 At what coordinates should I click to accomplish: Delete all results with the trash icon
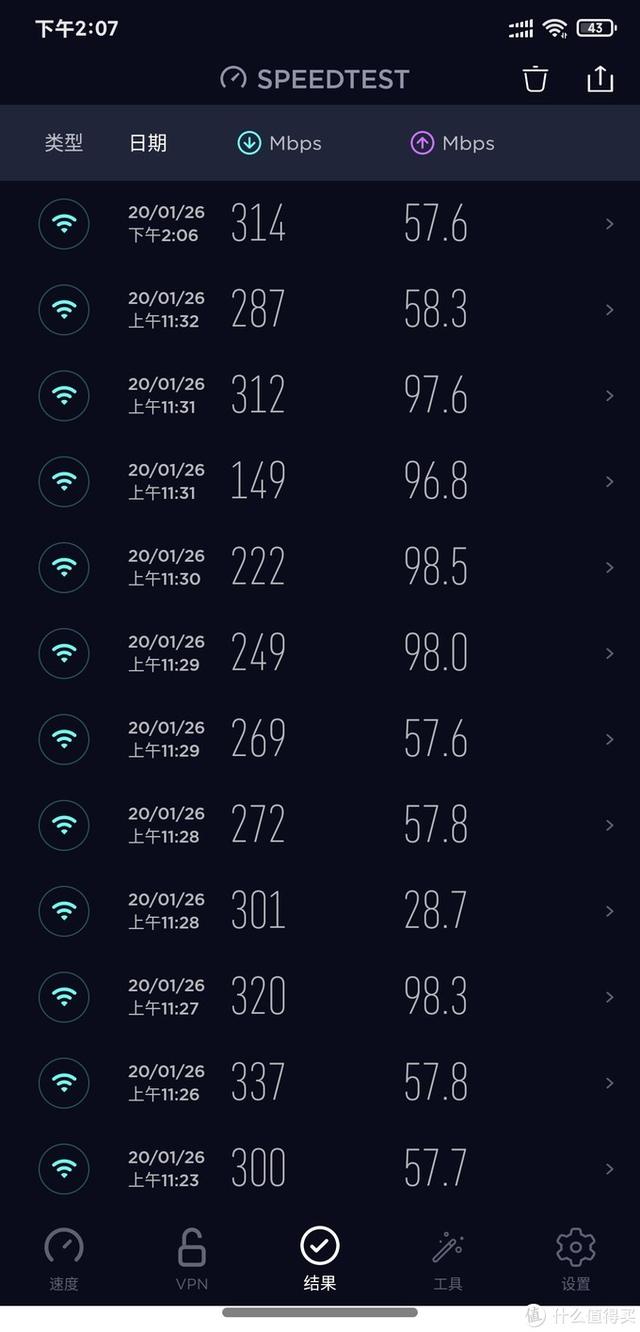point(536,79)
